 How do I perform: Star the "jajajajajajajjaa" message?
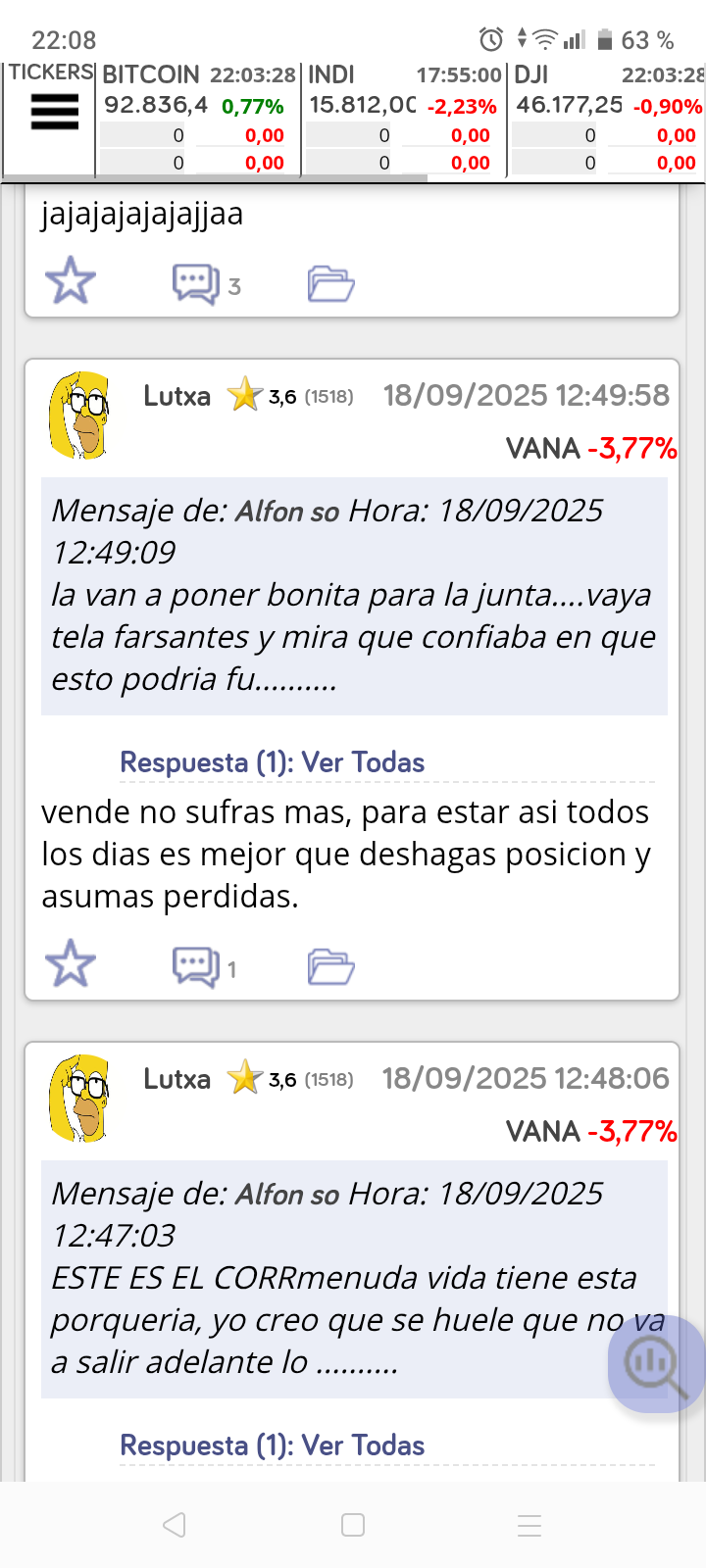tap(71, 281)
